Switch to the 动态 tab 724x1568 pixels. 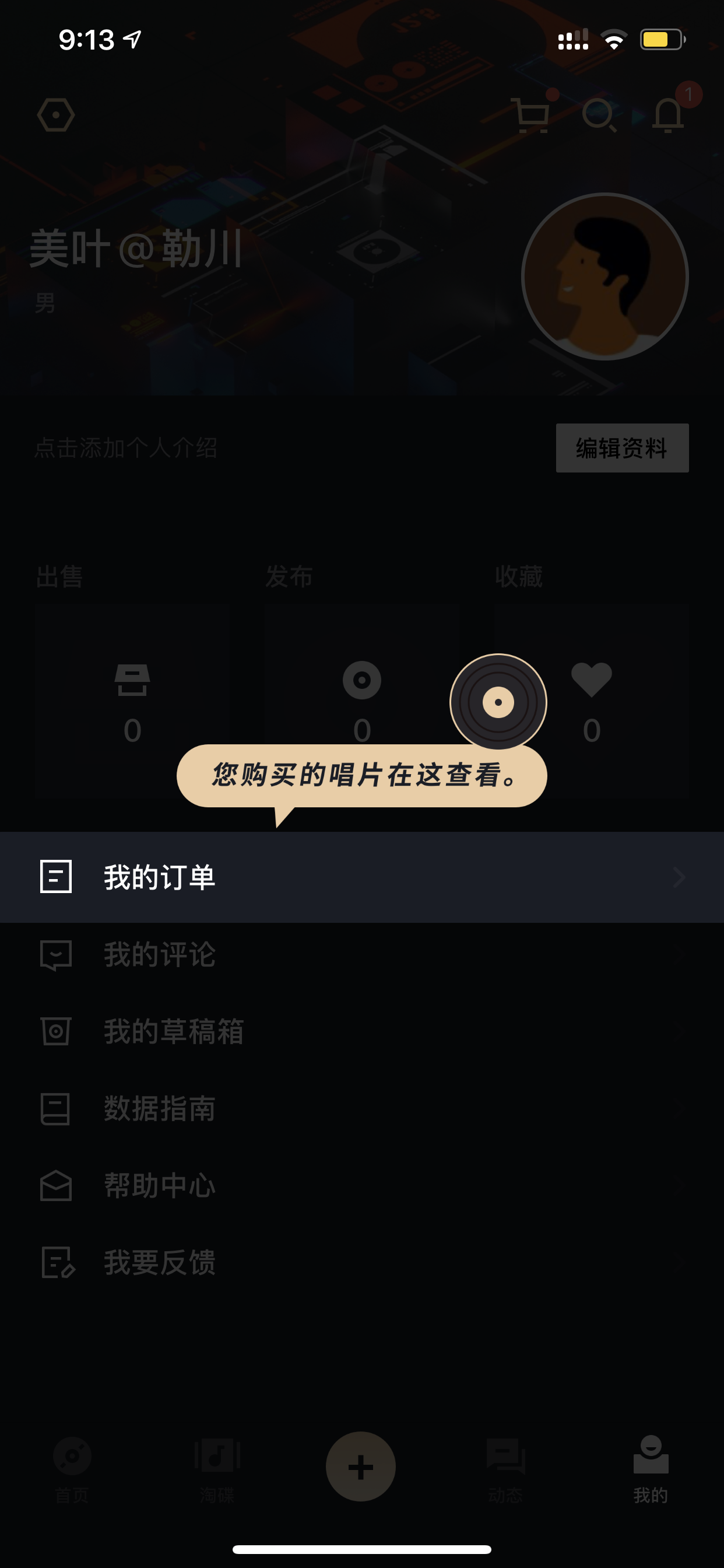coord(505,1469)
